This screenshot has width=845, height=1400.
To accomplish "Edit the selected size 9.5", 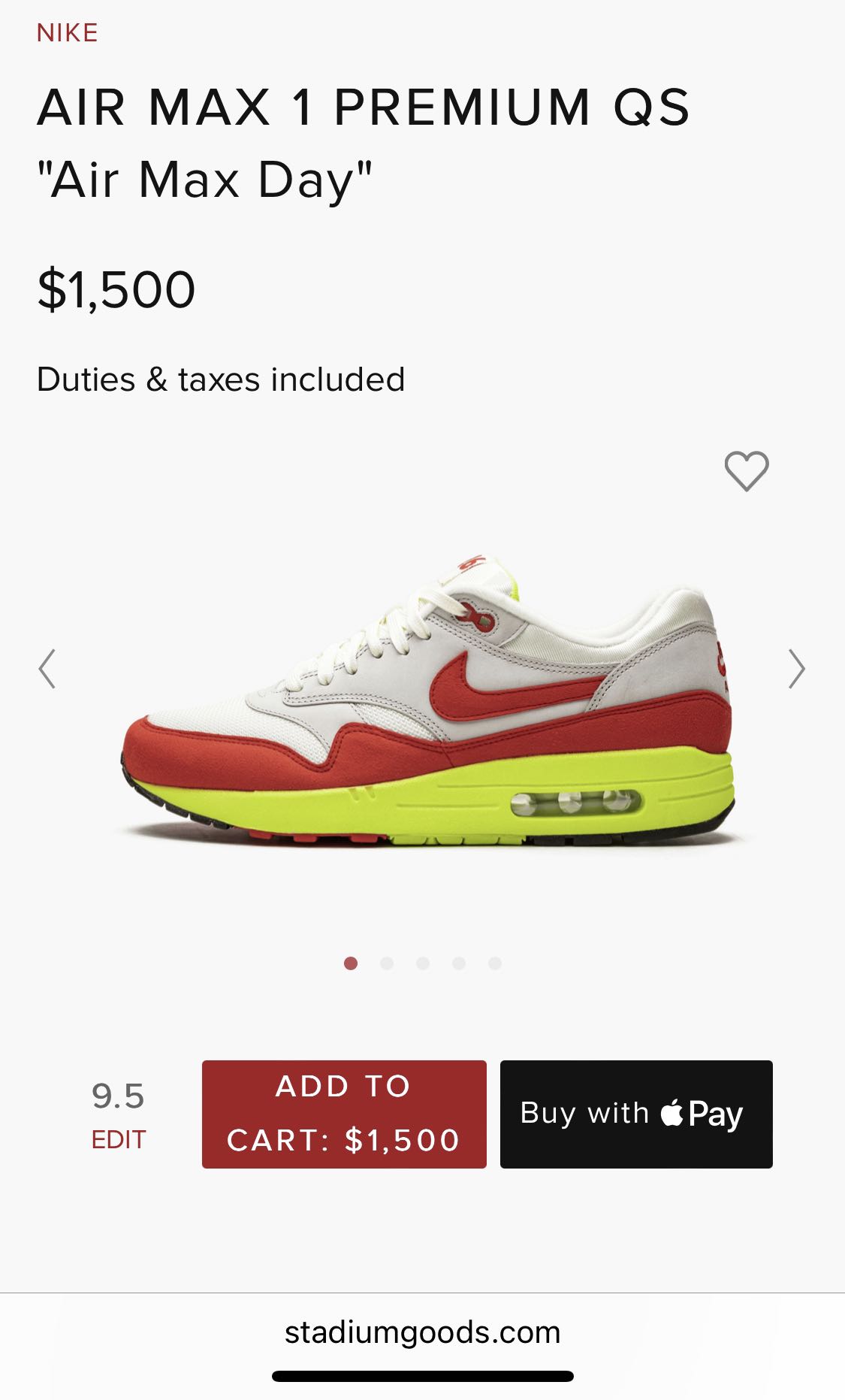I will (118, 1139).
